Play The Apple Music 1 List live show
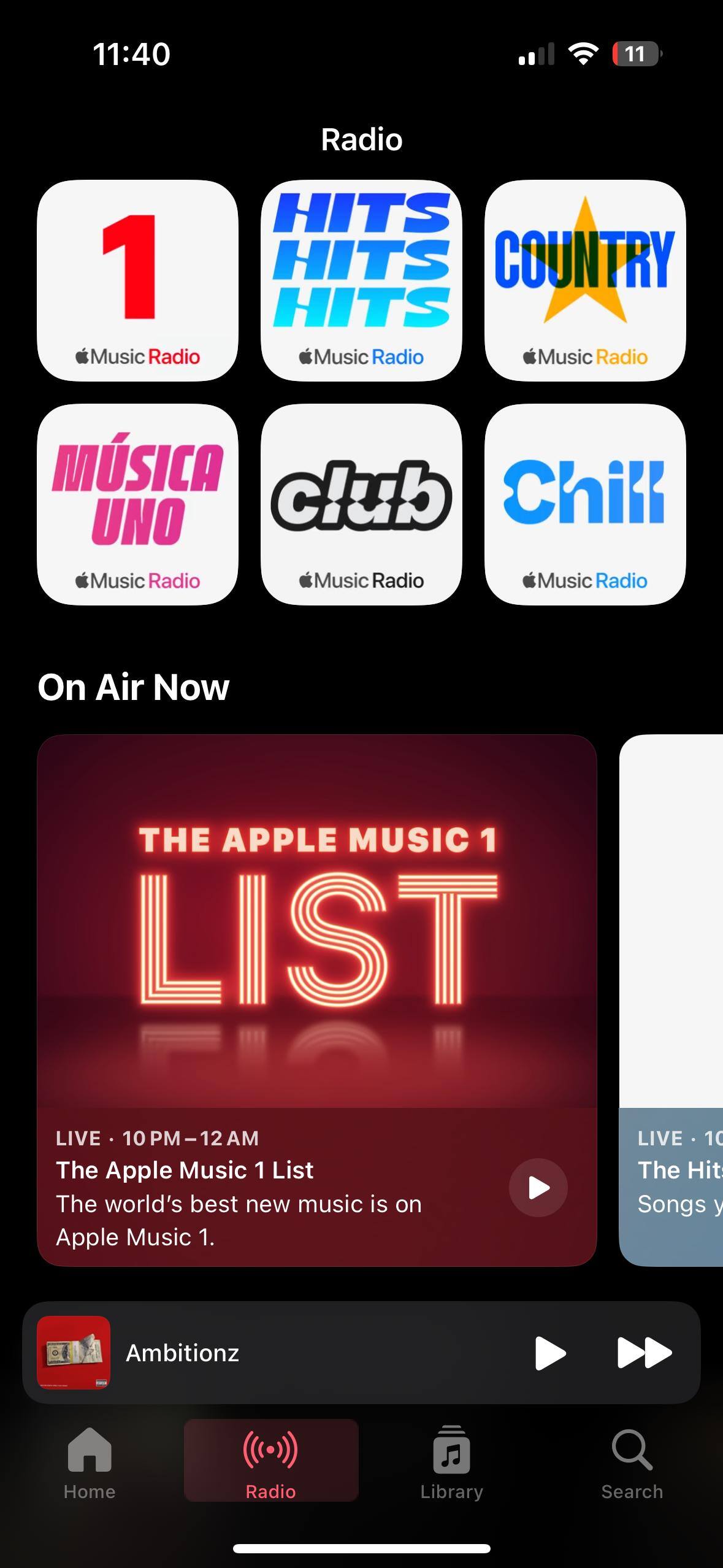723x1568 pixels. click(538, 1188)
